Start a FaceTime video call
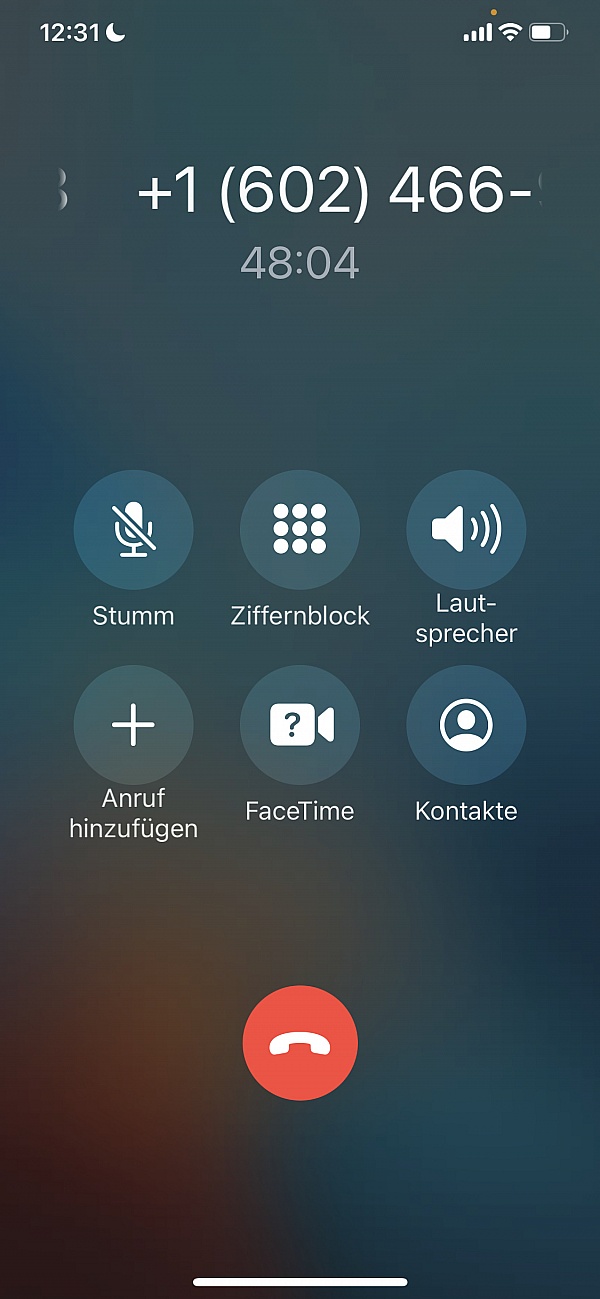Screen dimensions: 600x1299 coord(300,725)
